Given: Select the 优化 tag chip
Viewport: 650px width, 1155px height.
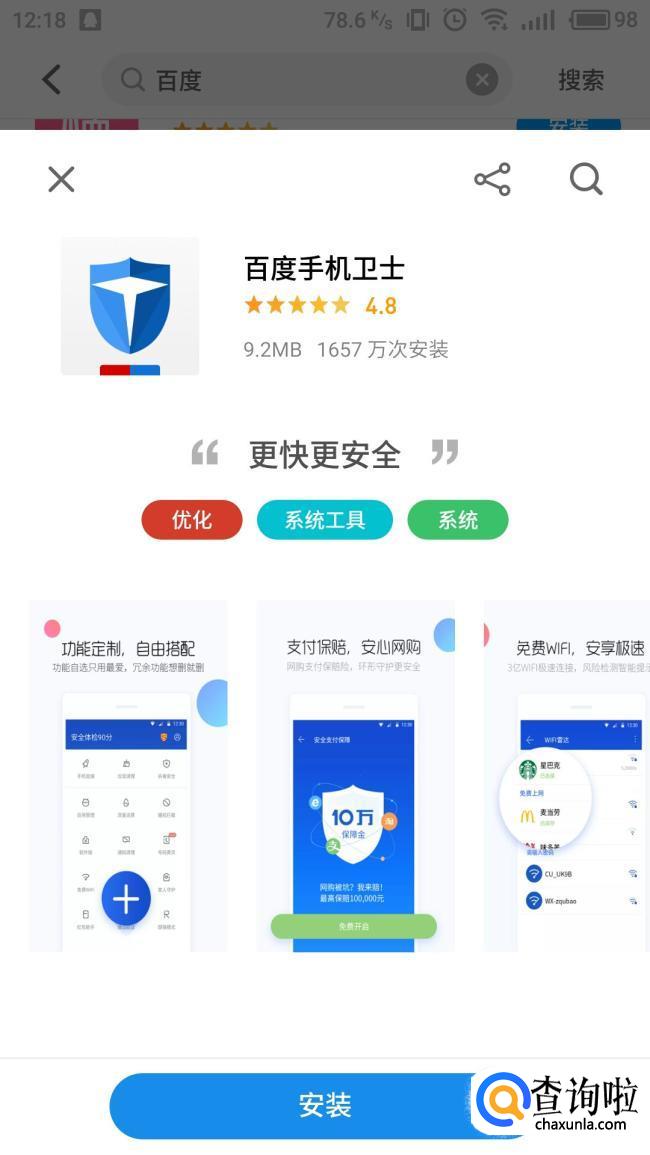Looking at the screenshot, I should pyautogui.click(x=192, y=520).
